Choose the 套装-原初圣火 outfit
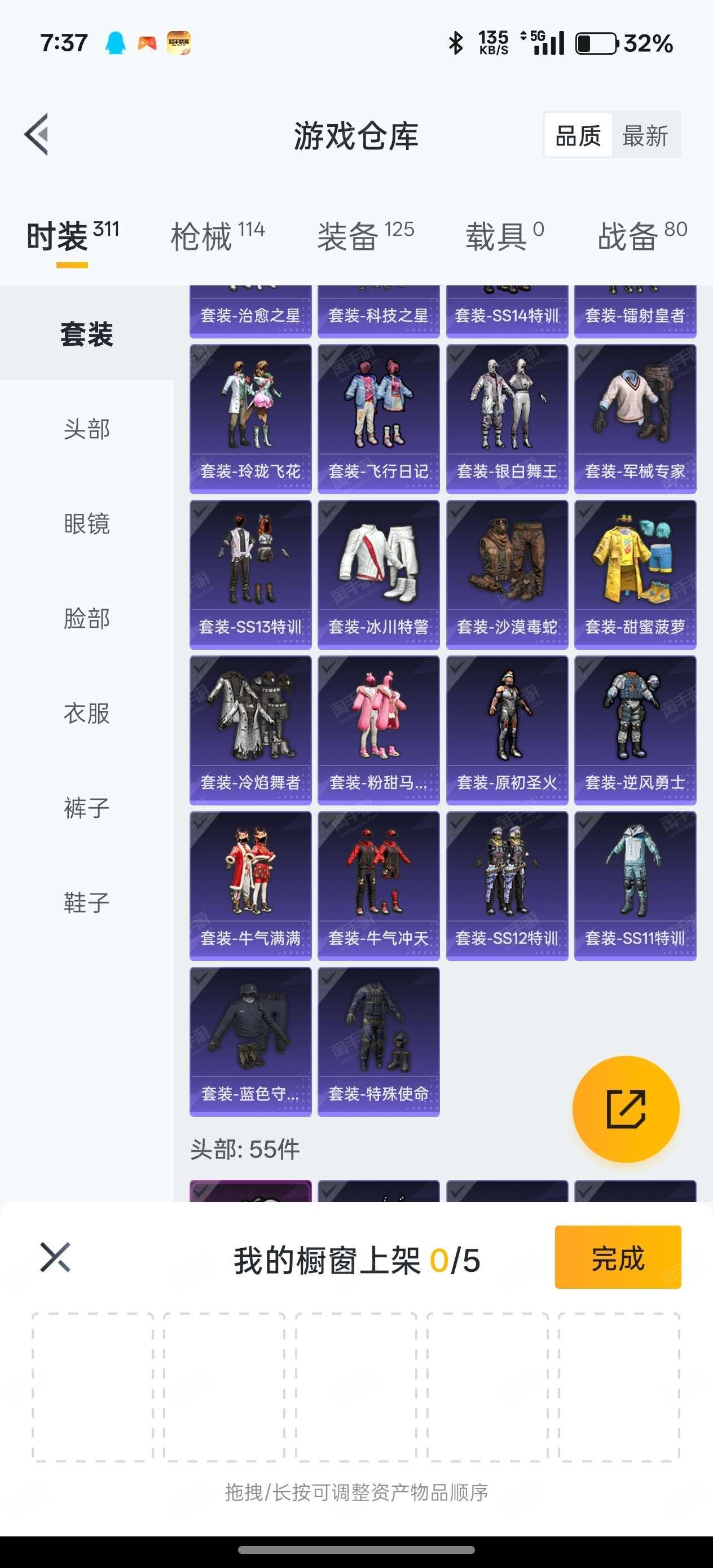 pos(507,729)
